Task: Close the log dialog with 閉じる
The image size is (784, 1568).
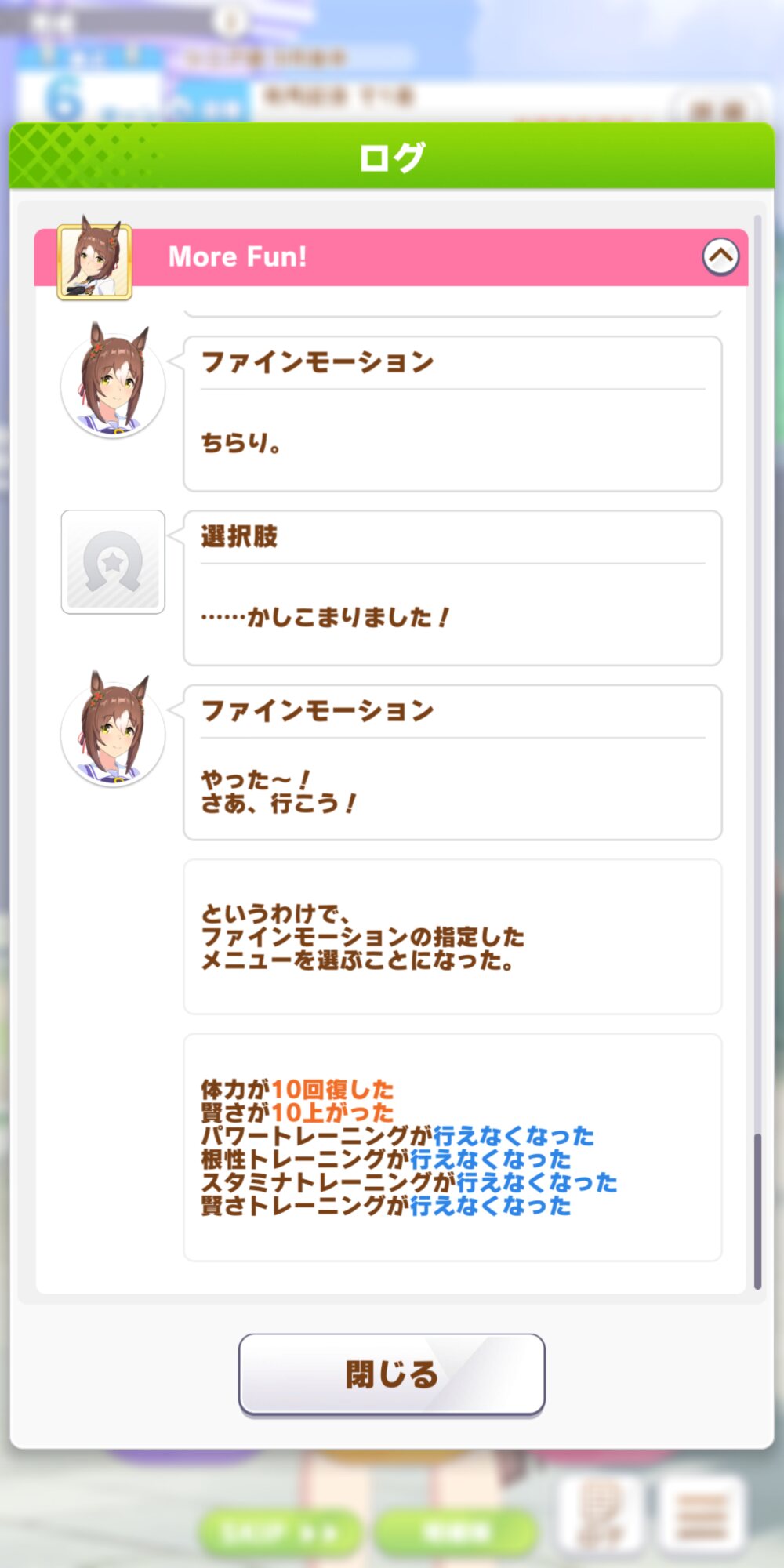Action: (x=391, y=1374)
